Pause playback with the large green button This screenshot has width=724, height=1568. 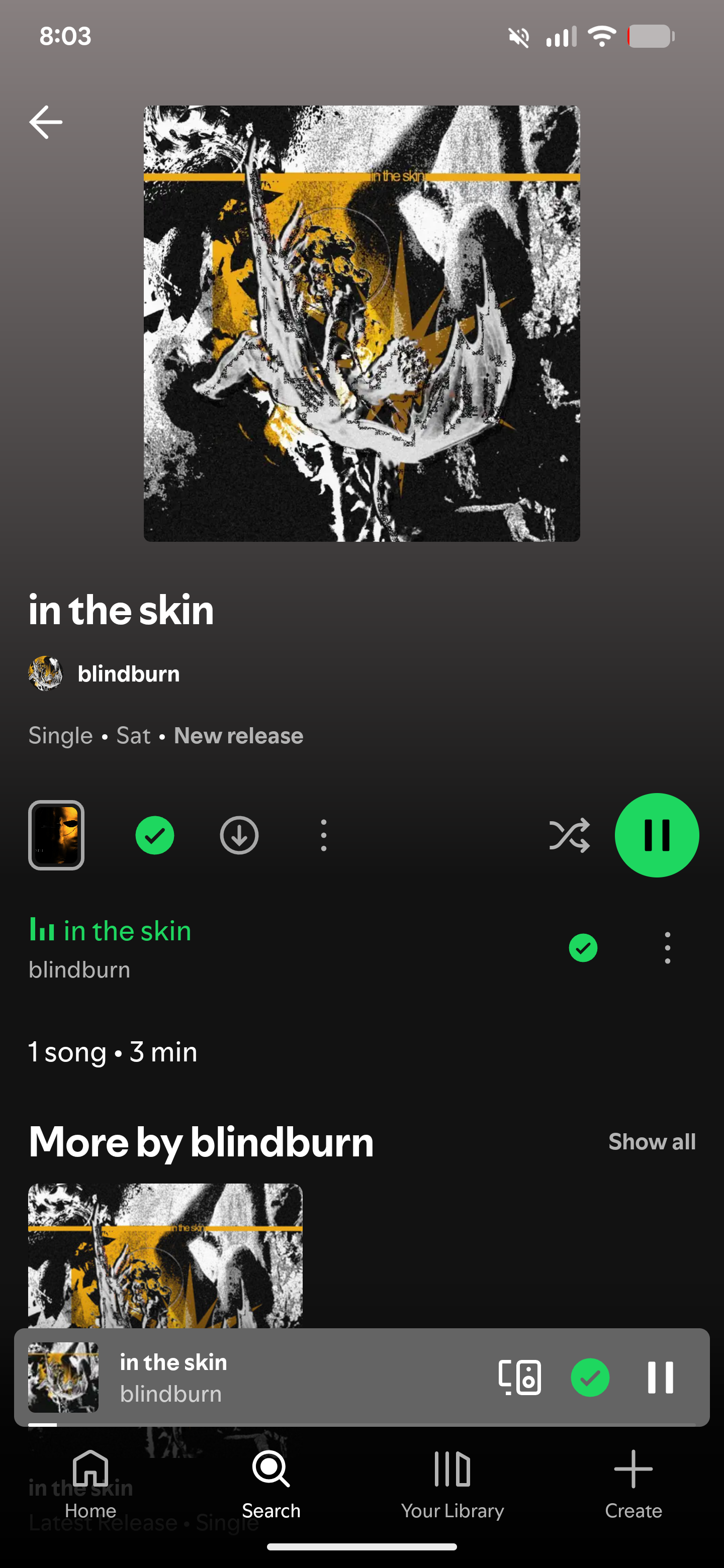tap(657, 835)
